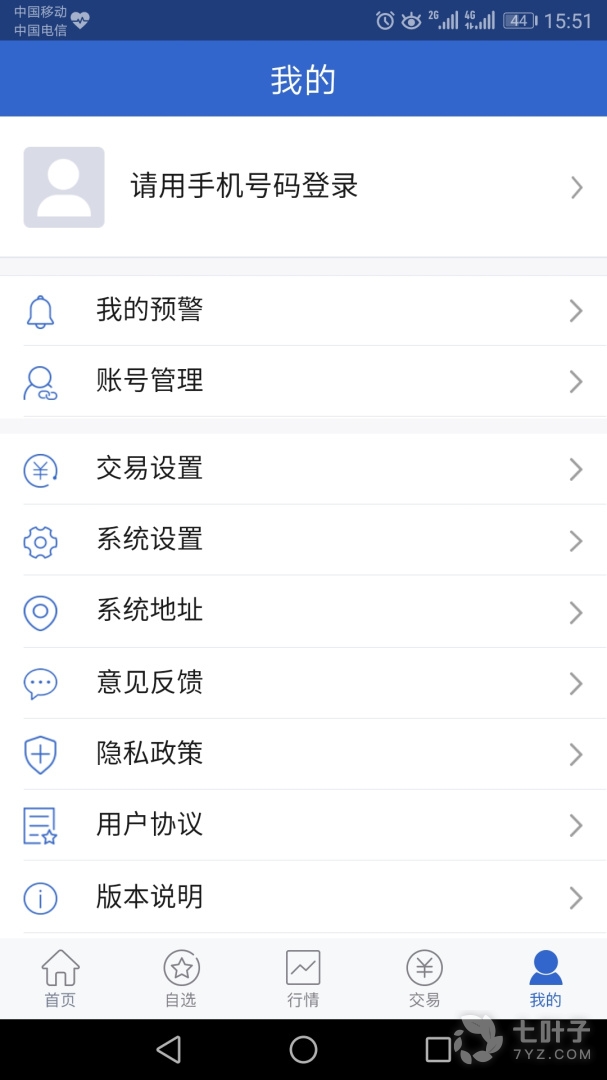Viewport: 607px width, 1080px height.
Task: Switch to the 交易 trade tab
Action: (x=424, y=979)
